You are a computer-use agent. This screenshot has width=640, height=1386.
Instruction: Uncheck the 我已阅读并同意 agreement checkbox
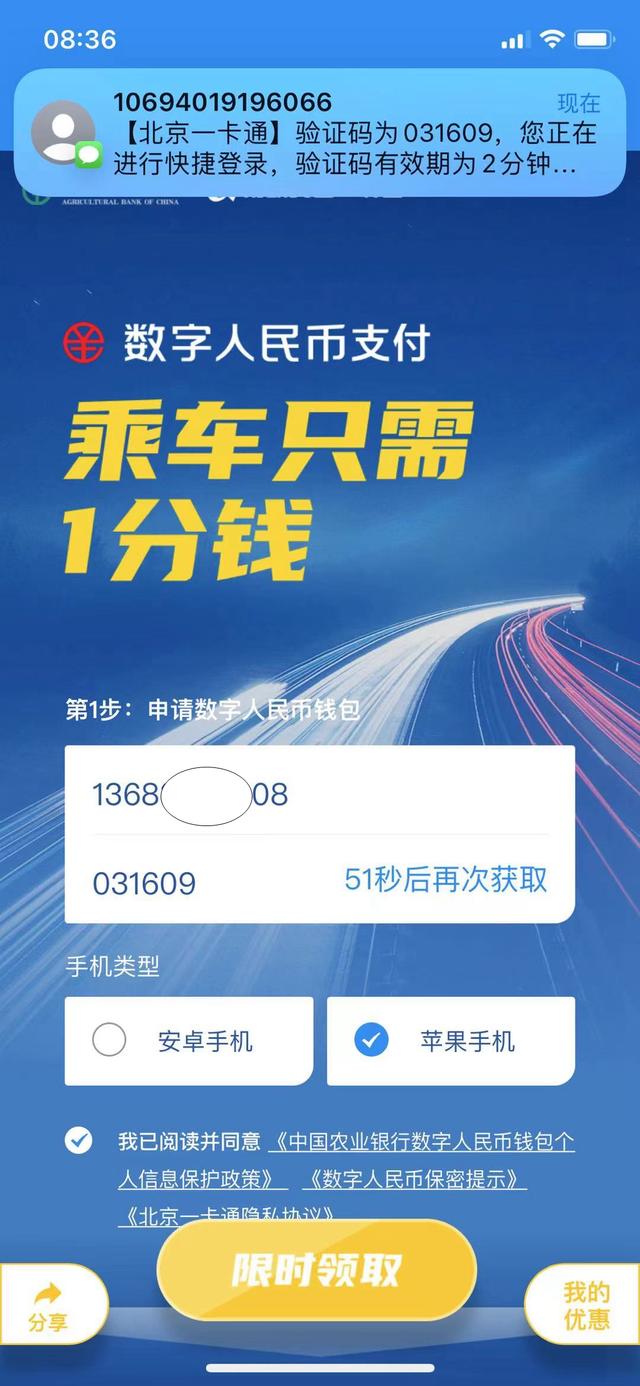(x=79, y=1141)
